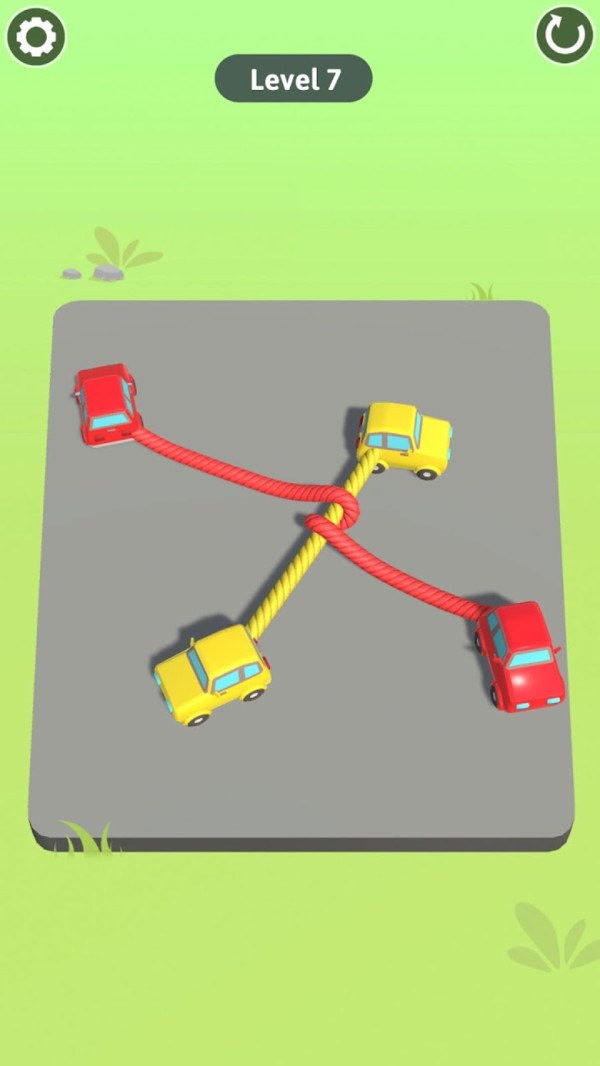Select the yellow car near the top right
Screen dimensions: 600x1066
point(405,438)
